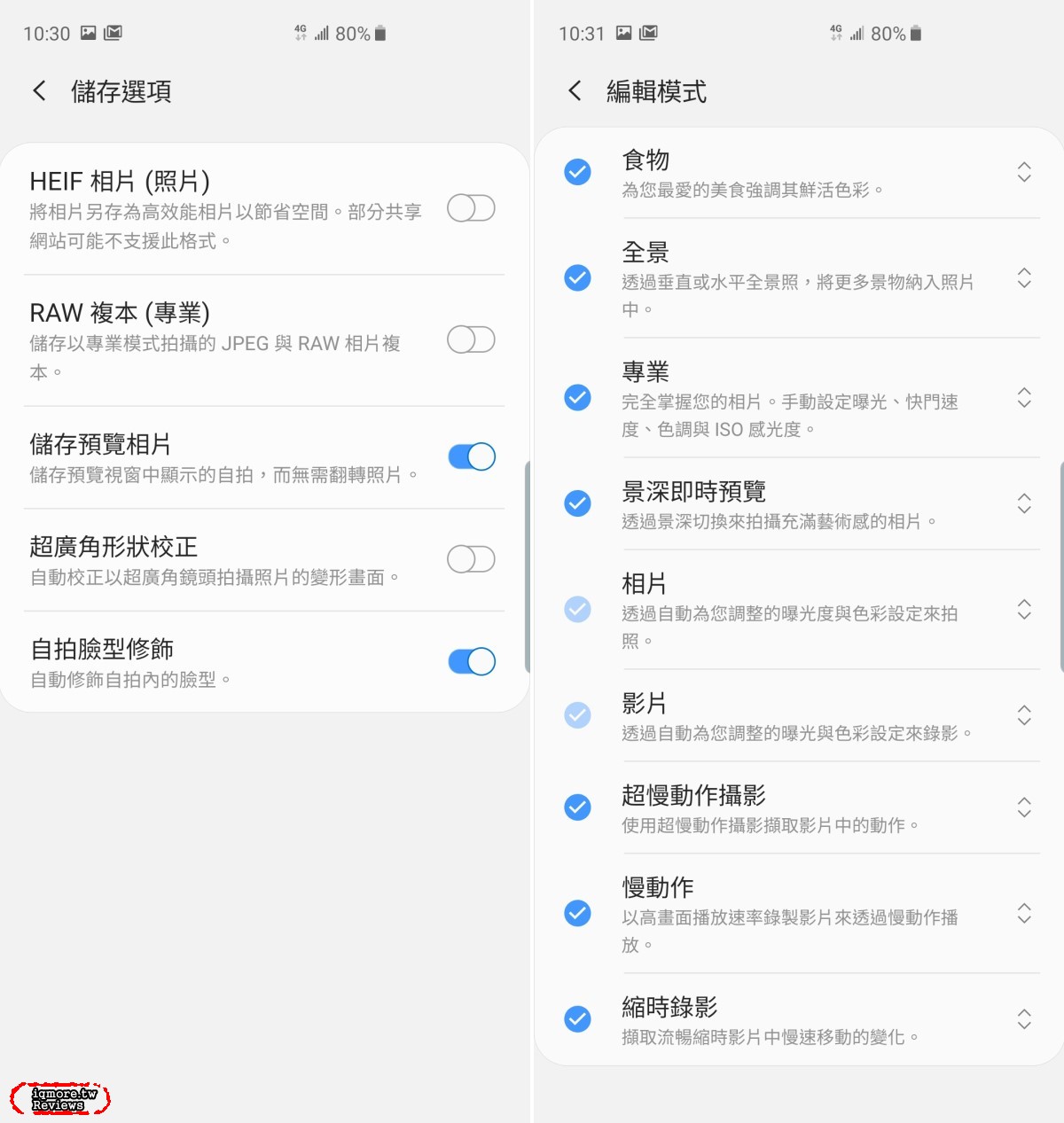1064x1123 pixels.
Task: Uncheck 縮時錄影 mode
Action: click(578, 1018)
